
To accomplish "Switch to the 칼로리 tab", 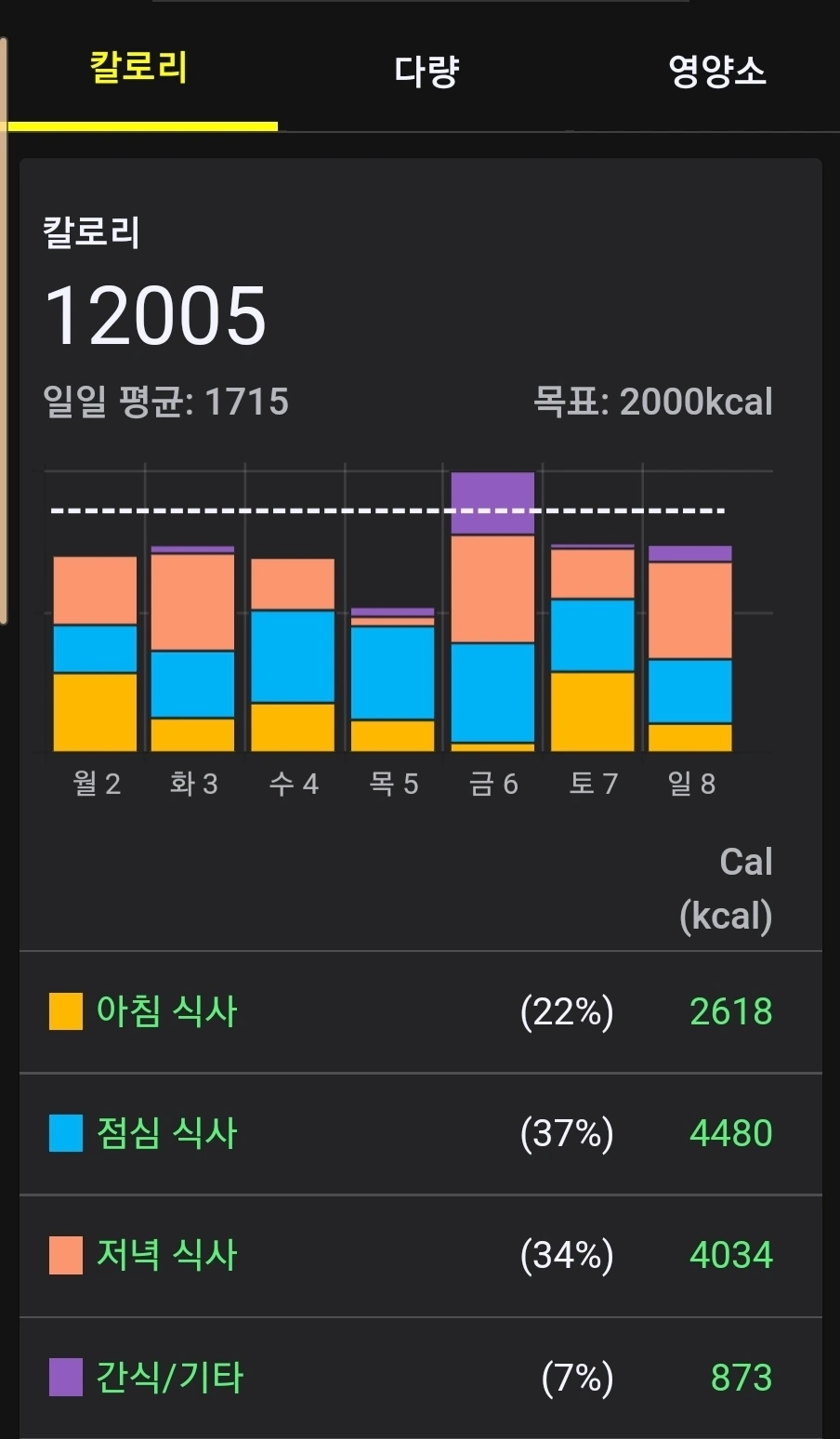I will [x=139, y=69].
